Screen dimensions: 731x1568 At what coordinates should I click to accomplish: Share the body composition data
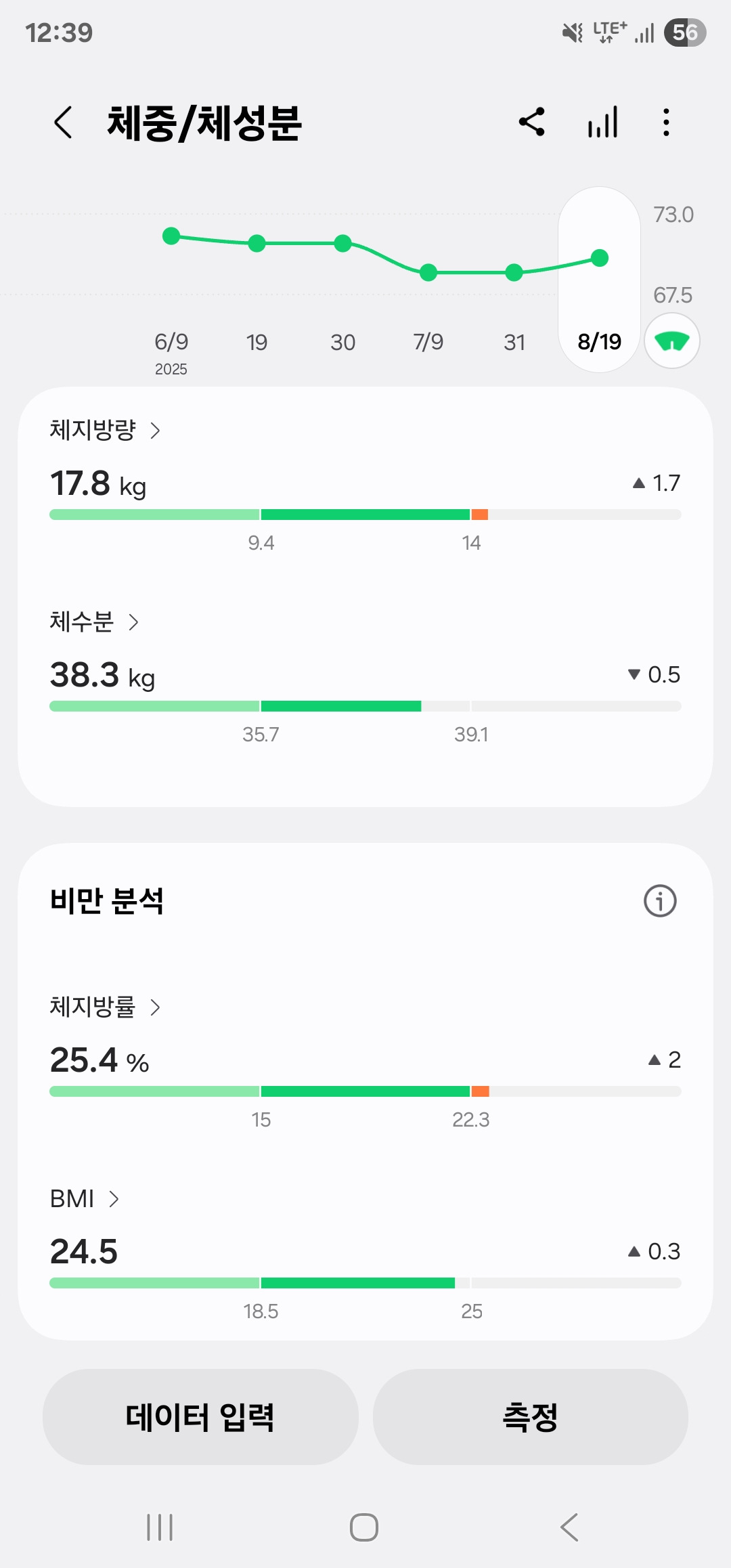pyautogui.click(x=532, y=123)
